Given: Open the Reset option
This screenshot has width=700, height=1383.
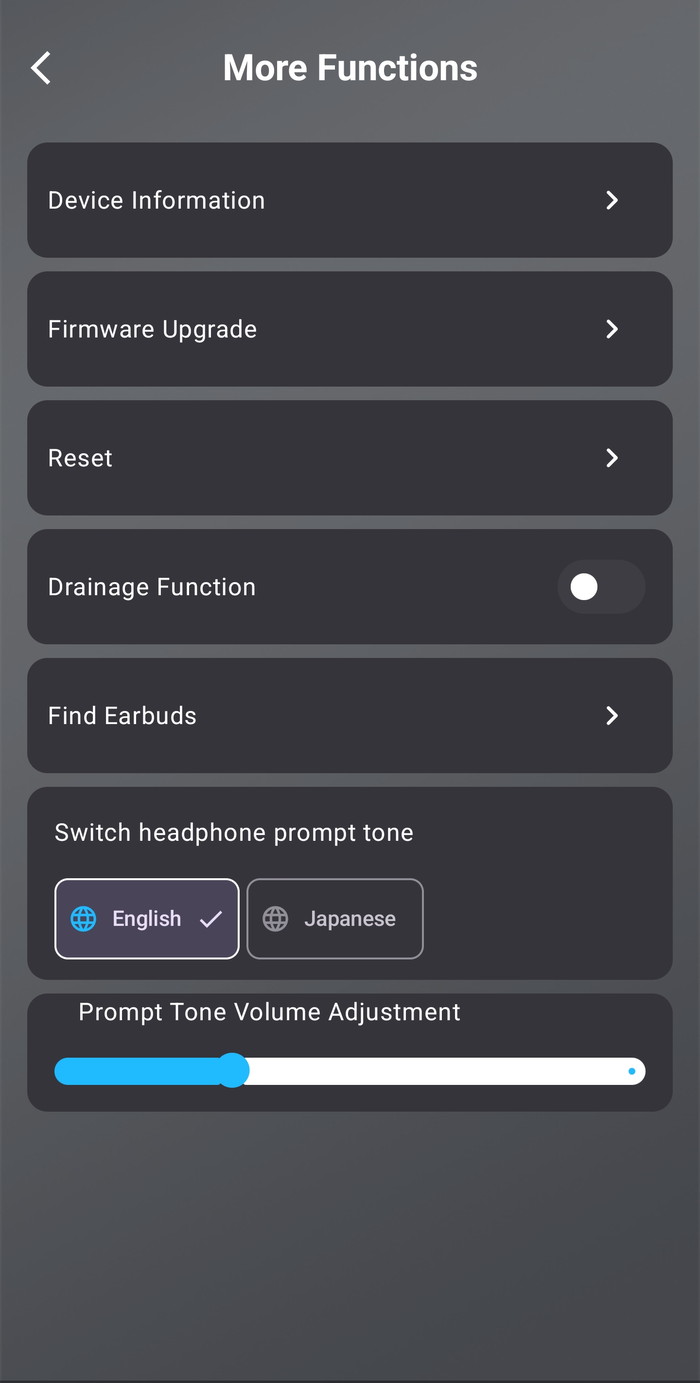Looking at the screenshot, I should [x=349, y=458].
